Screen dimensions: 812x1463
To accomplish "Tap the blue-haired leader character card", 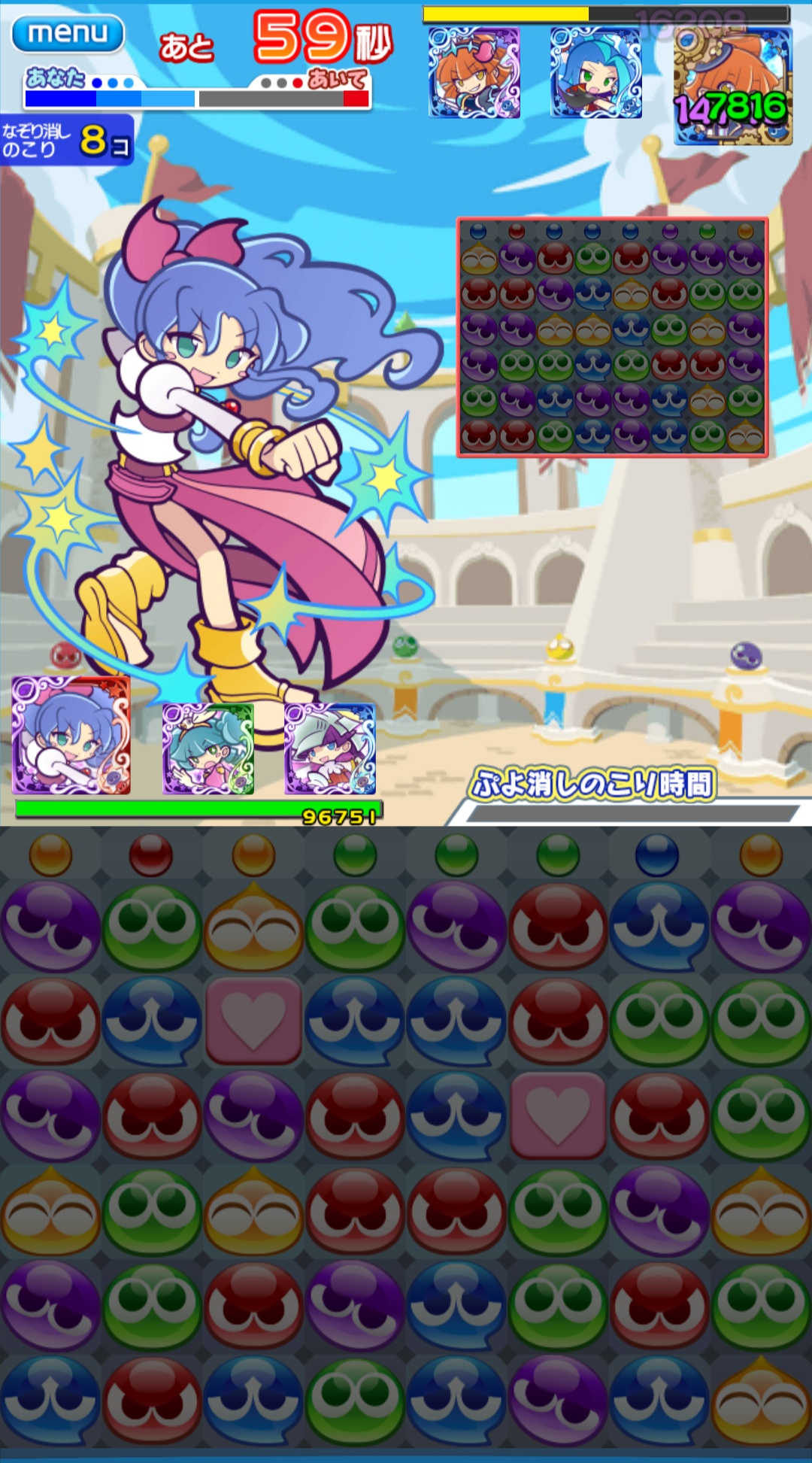I will click(71, 735).
